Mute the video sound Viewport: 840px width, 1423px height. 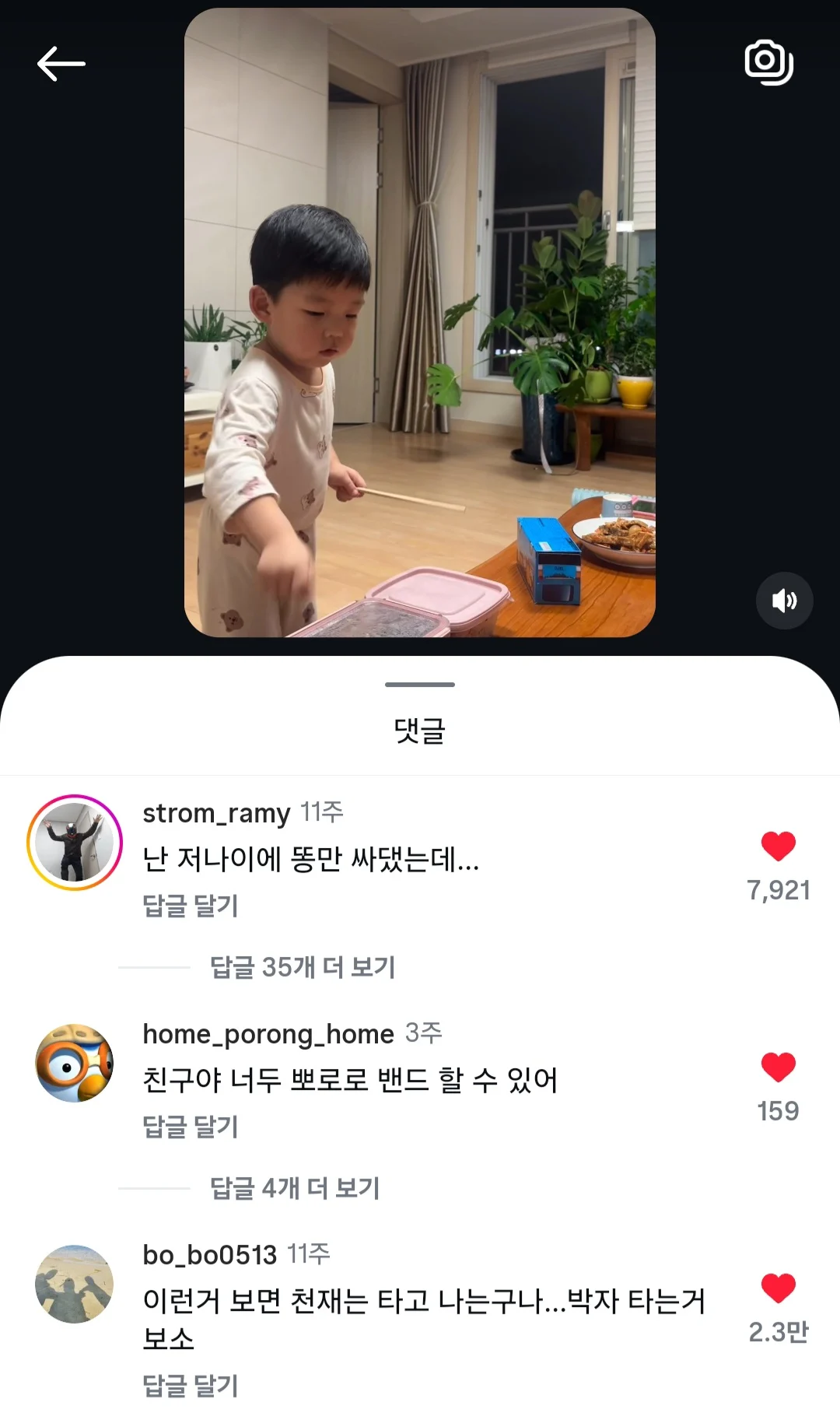(784, 601)
